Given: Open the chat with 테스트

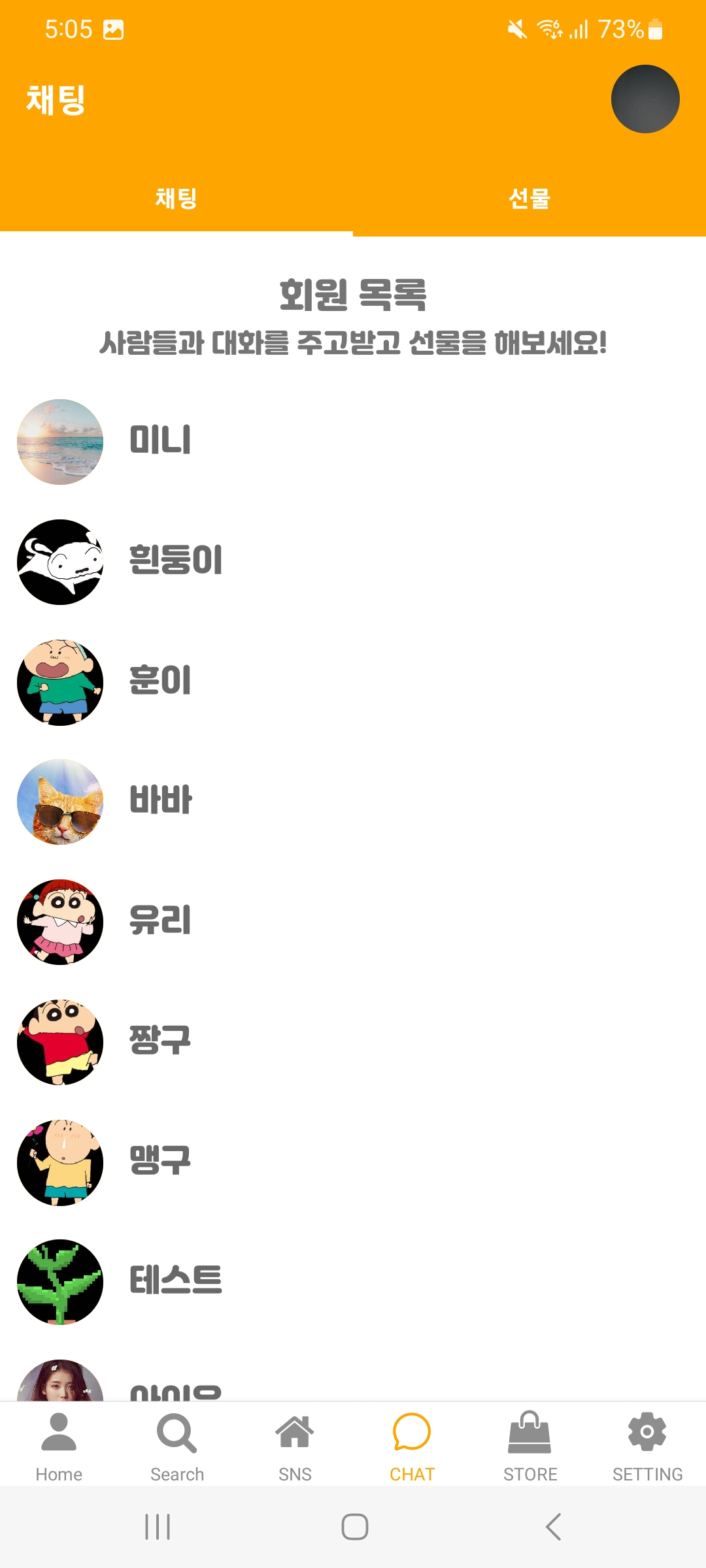Looking at the screenshot, I should pyautogui.click(x=175, y=1282).
